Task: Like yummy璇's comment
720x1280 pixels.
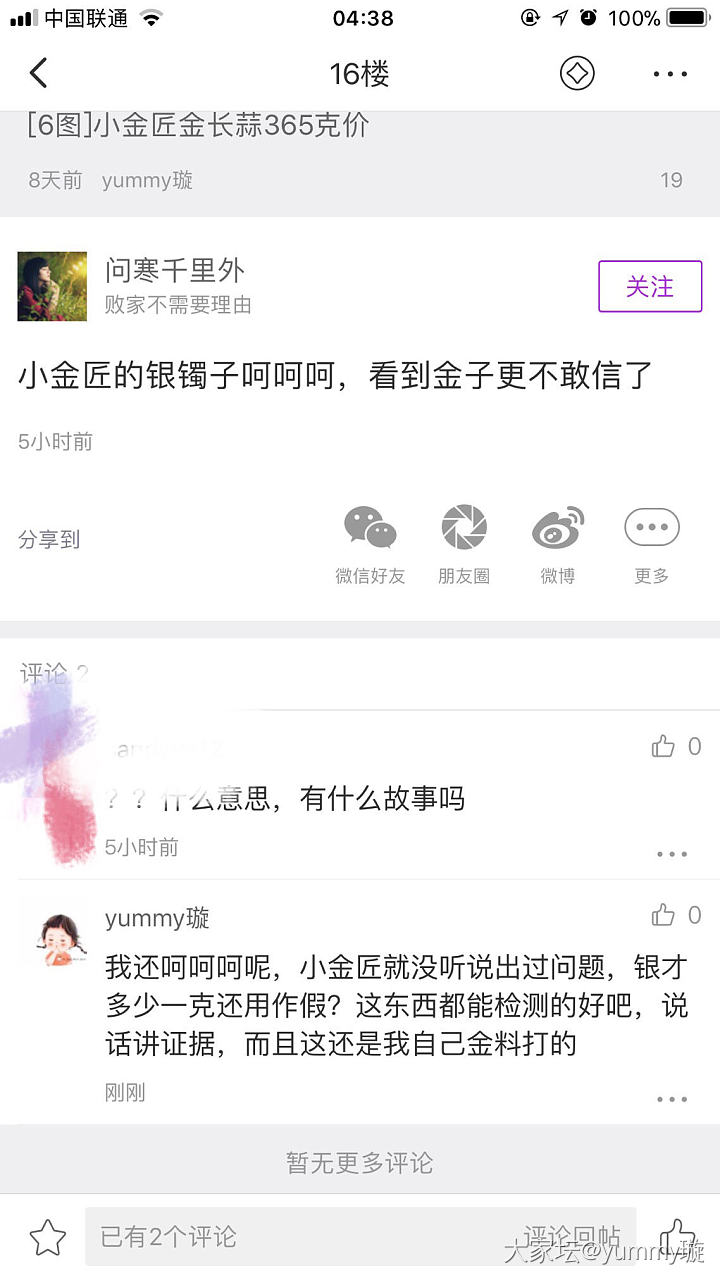Action: (x=664, y=915)
